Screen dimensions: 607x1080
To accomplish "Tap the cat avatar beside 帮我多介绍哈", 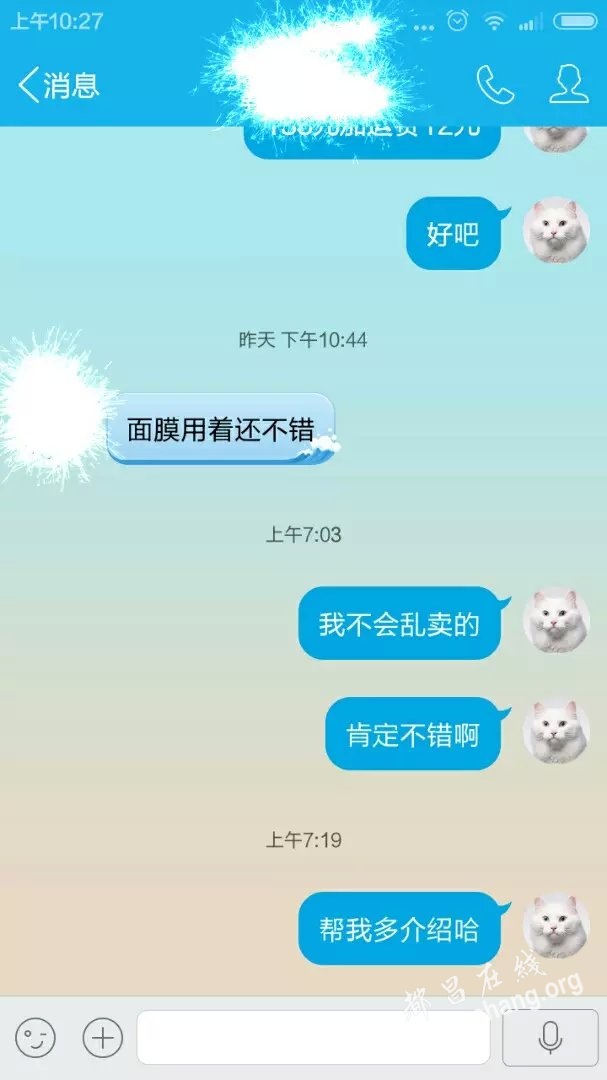I will coord(556,927).
